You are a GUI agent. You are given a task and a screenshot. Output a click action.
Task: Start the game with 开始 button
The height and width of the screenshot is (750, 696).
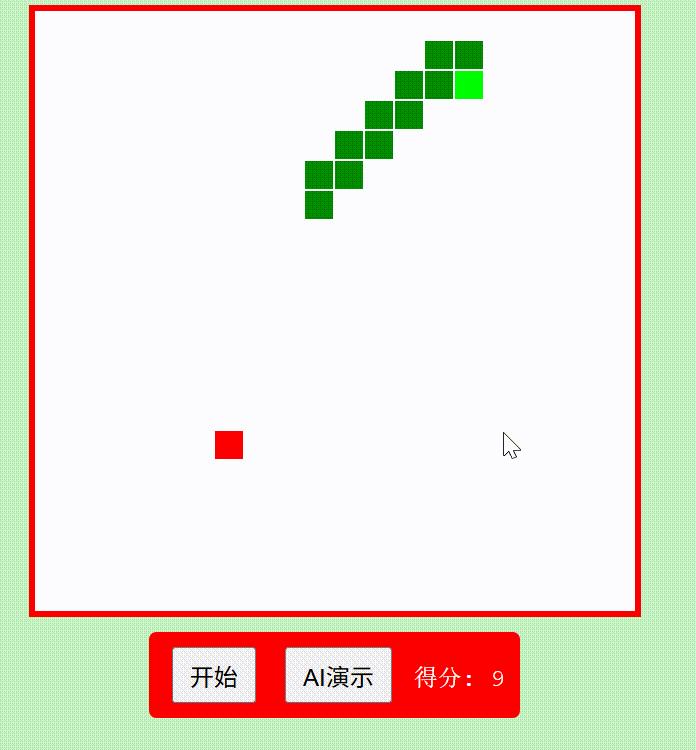(213, 676)
